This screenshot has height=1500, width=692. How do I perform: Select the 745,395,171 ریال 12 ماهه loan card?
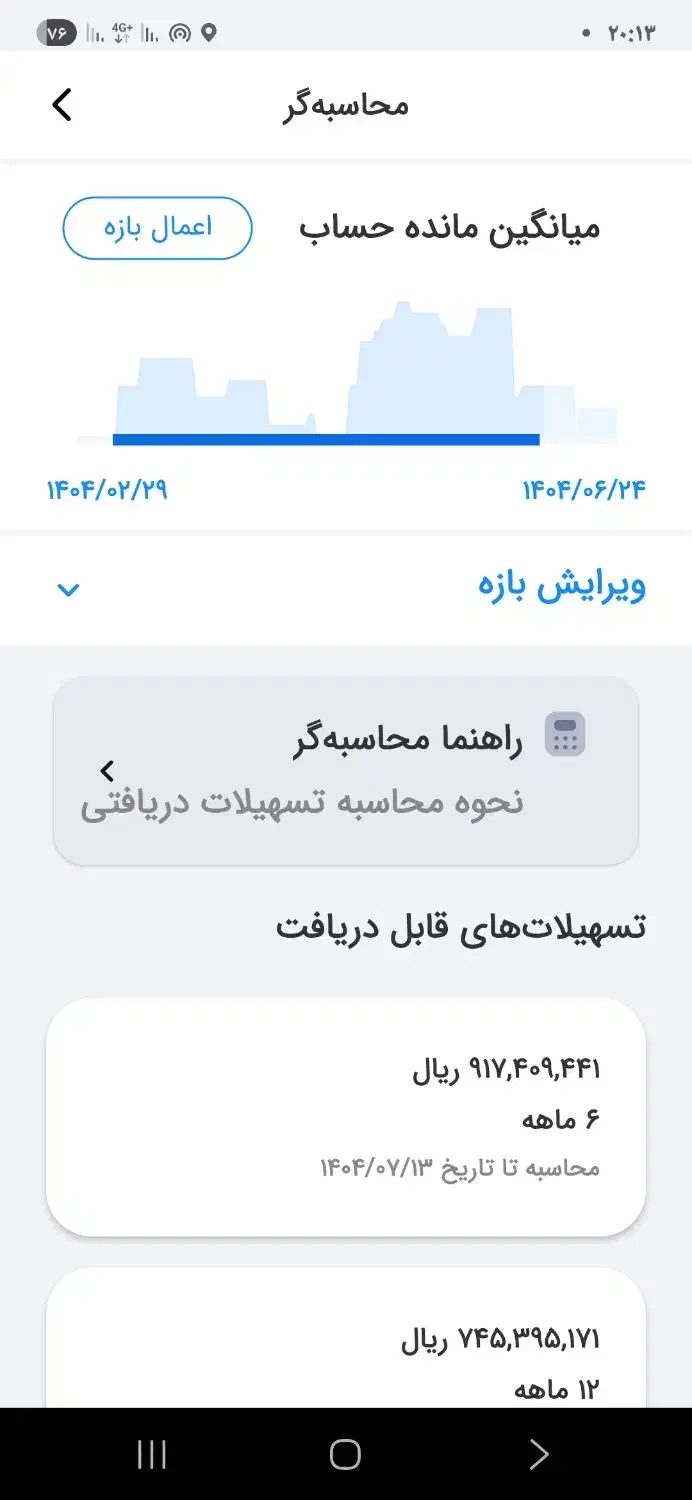[345, 1350]
